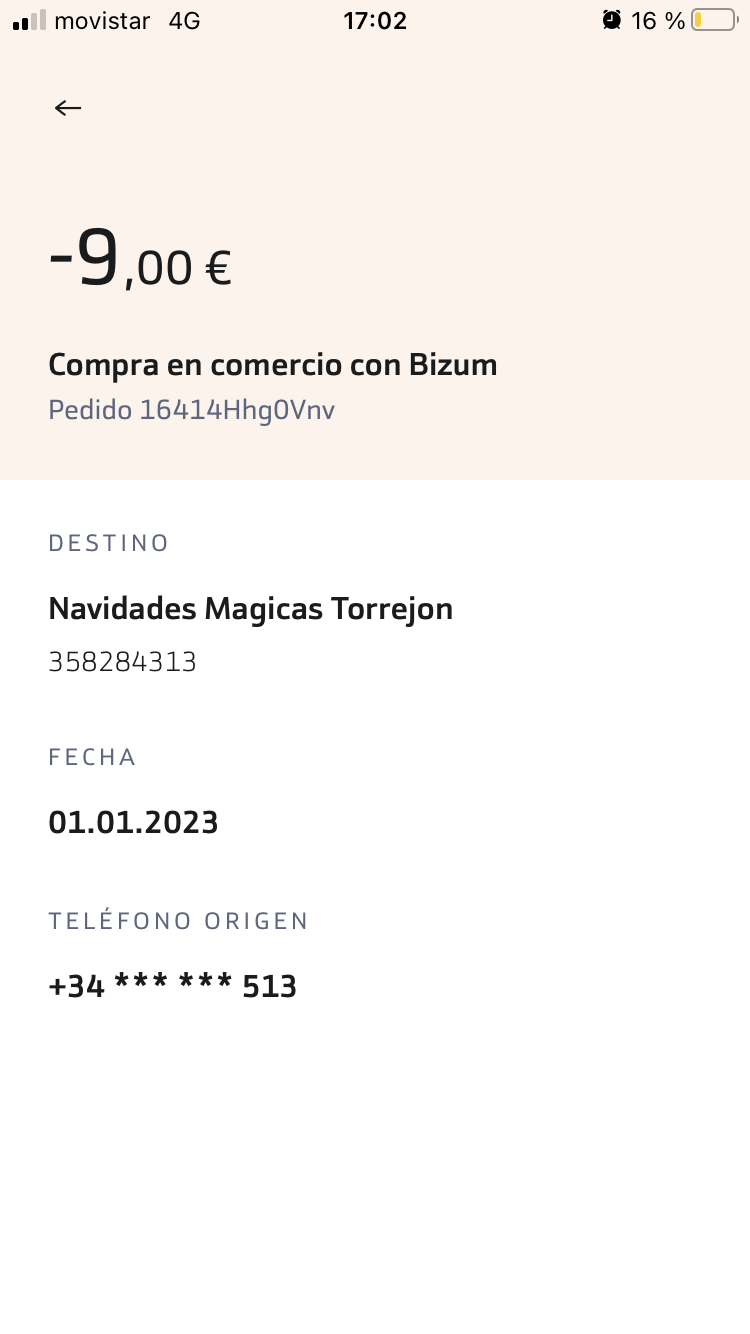Screen dimensions: 750x1334
Task: Go back using the arrow icon
Action: (68, 108)
